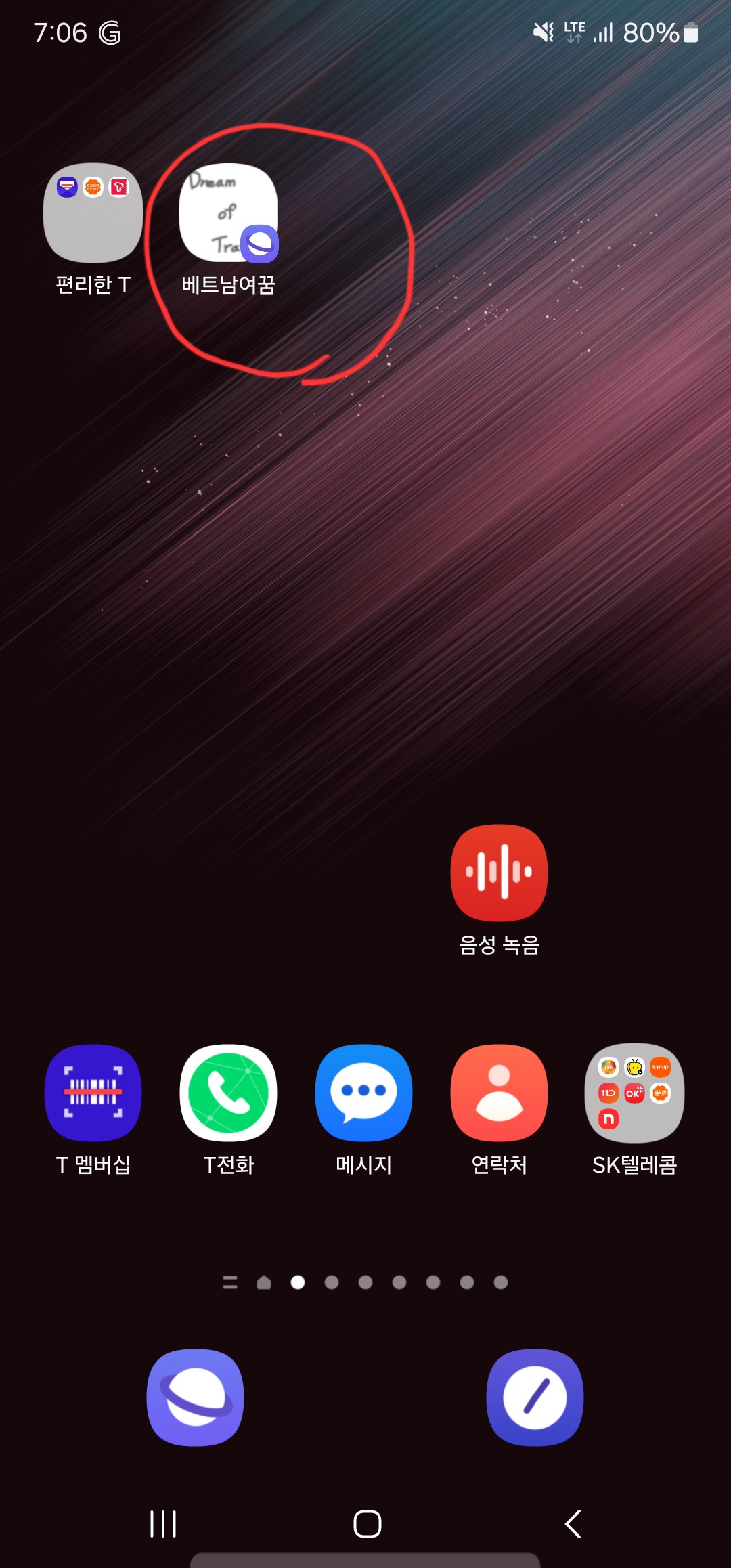Screen dimensions: 731x1568
Task: Expand the SK텔레콤 folder
Action: (x=634, y=1093)
